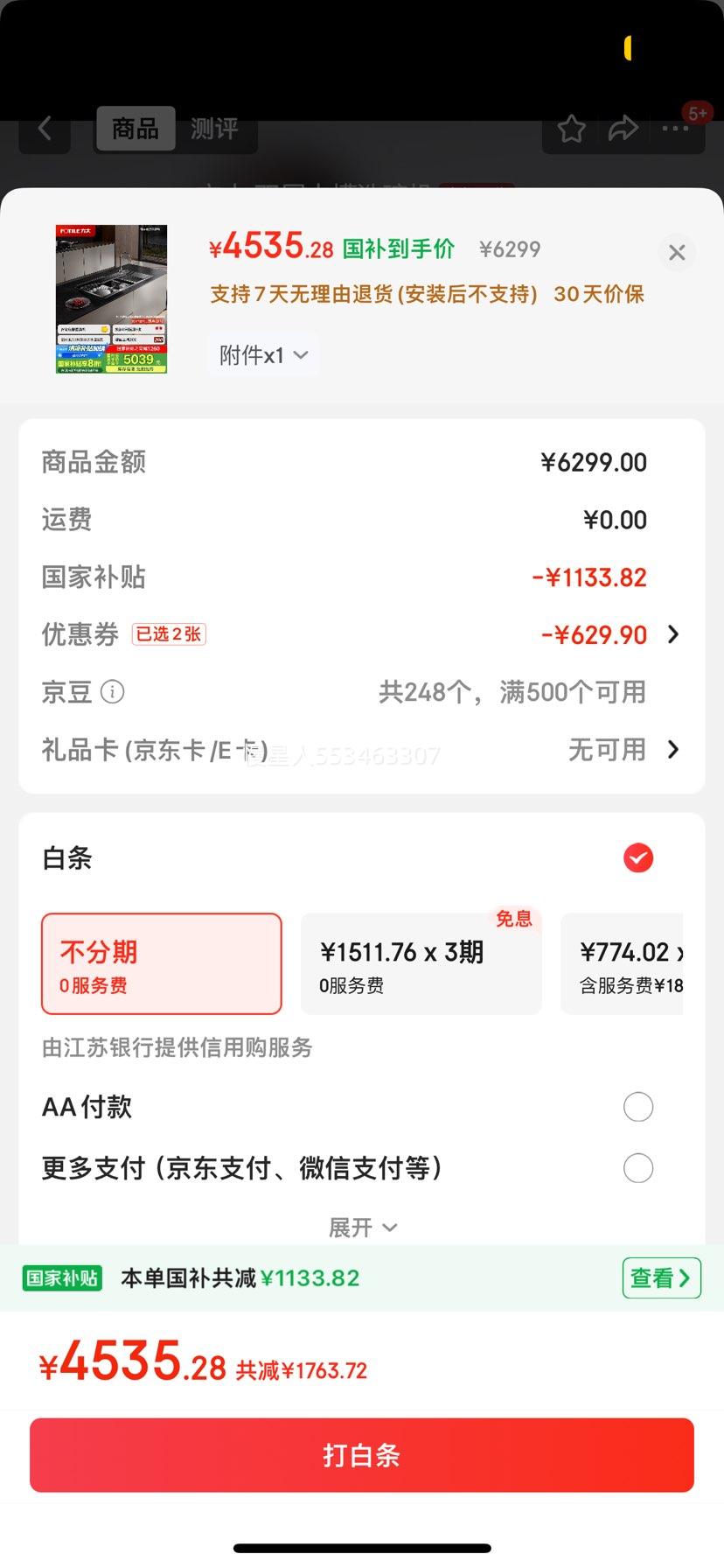The width and height of the screenshot is (724, 1568).
Task: Switch to the 测评 tab
Action: coord(214,128)
